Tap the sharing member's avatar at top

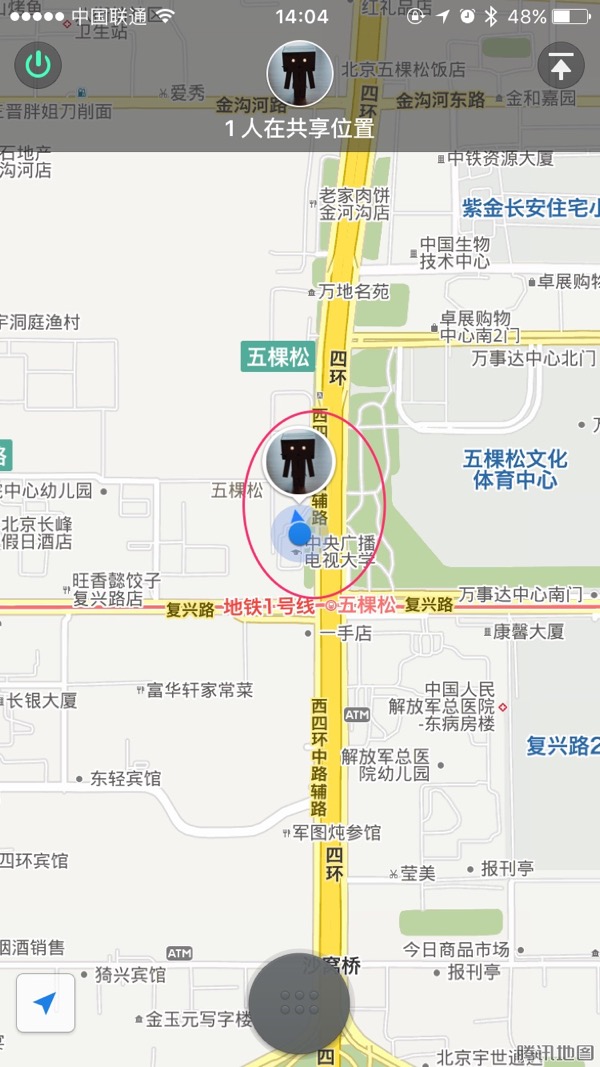tap(299, 73)
